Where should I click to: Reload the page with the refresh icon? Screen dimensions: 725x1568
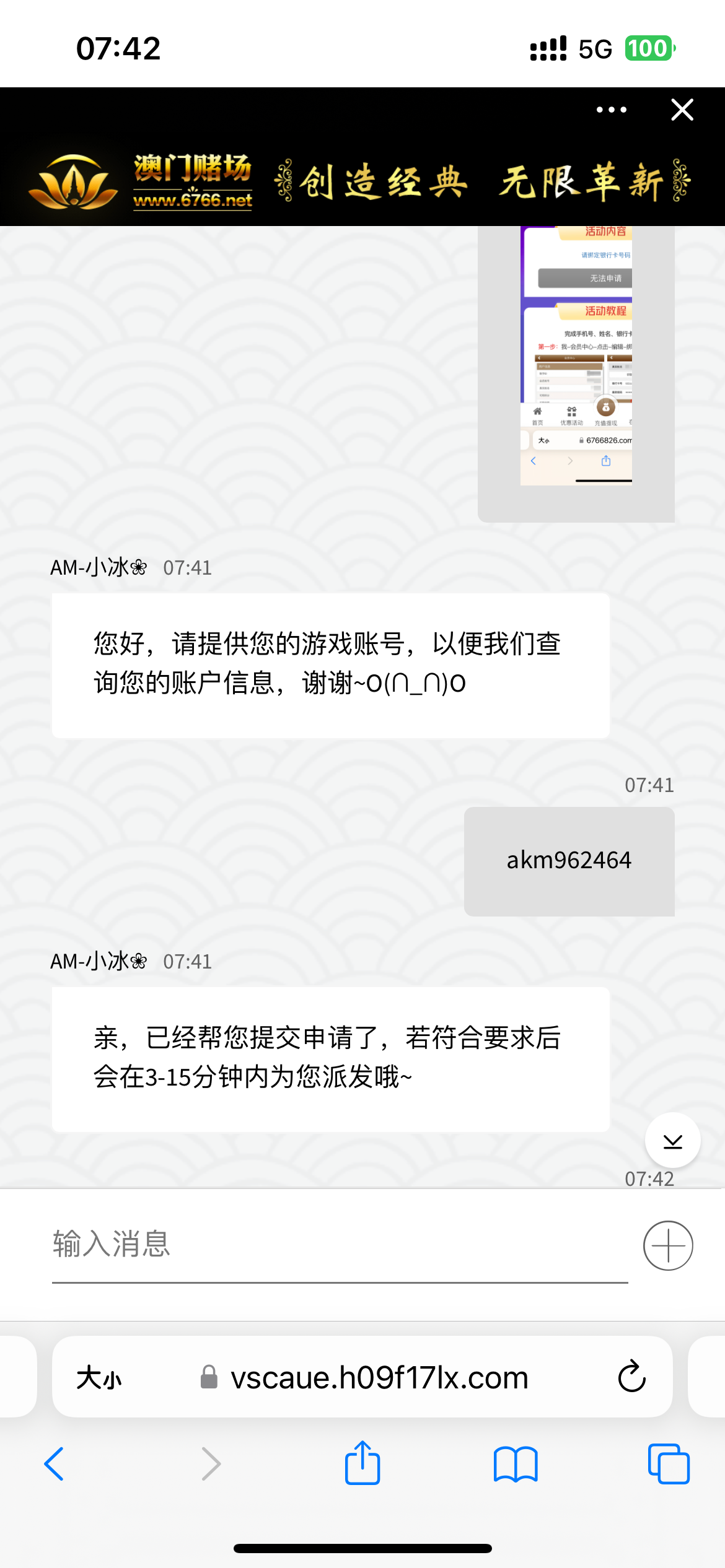631,1377
